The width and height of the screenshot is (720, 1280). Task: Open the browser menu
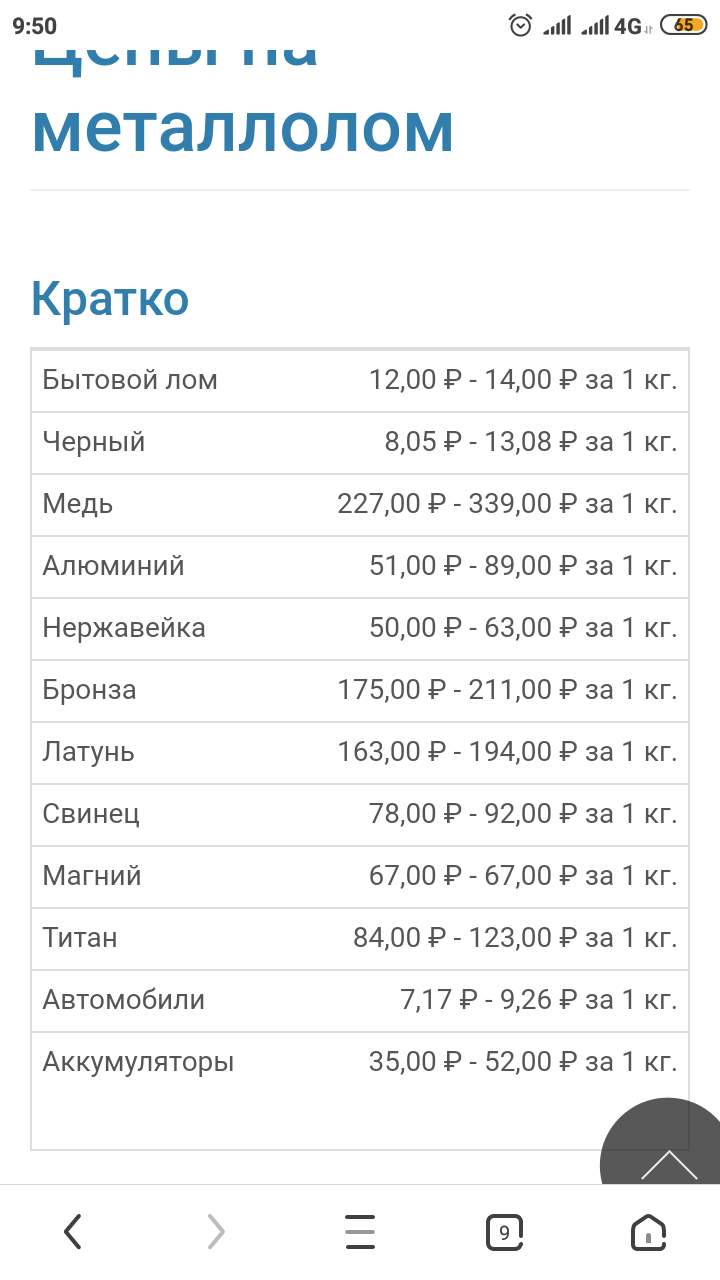tap(360, 1232)
